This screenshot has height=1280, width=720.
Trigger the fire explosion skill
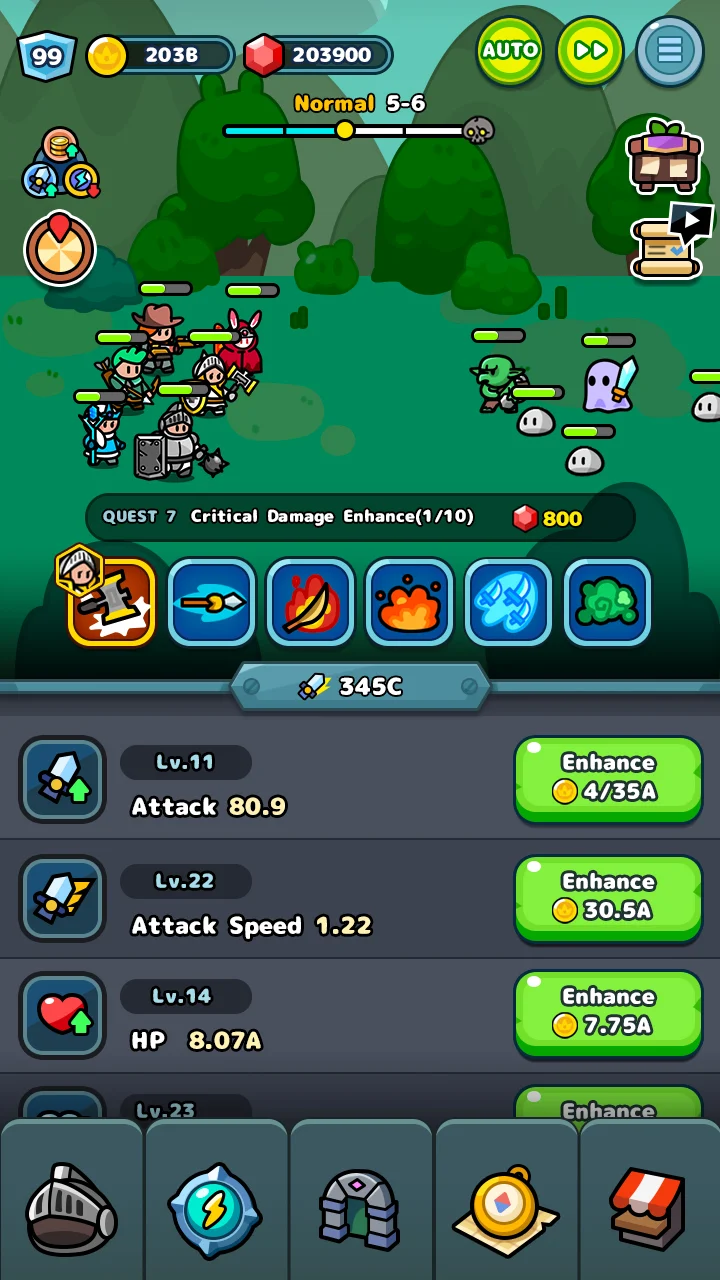click(409, 602)
